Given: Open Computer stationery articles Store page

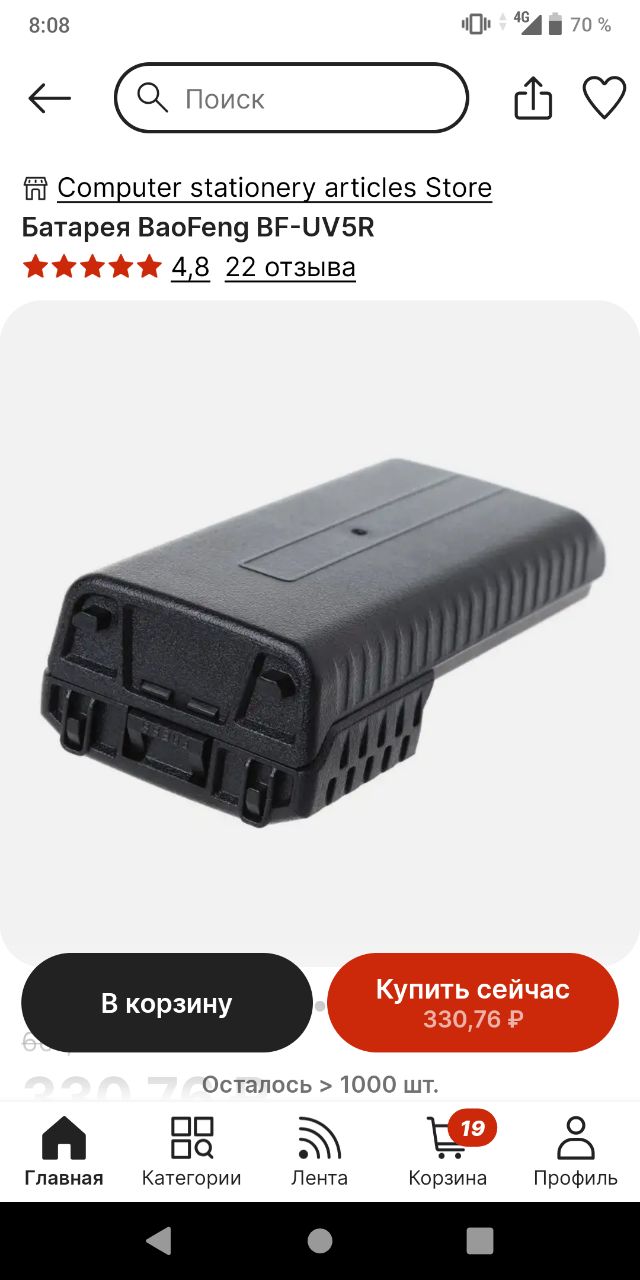Looking at the screenshot, I should point(274,187).
